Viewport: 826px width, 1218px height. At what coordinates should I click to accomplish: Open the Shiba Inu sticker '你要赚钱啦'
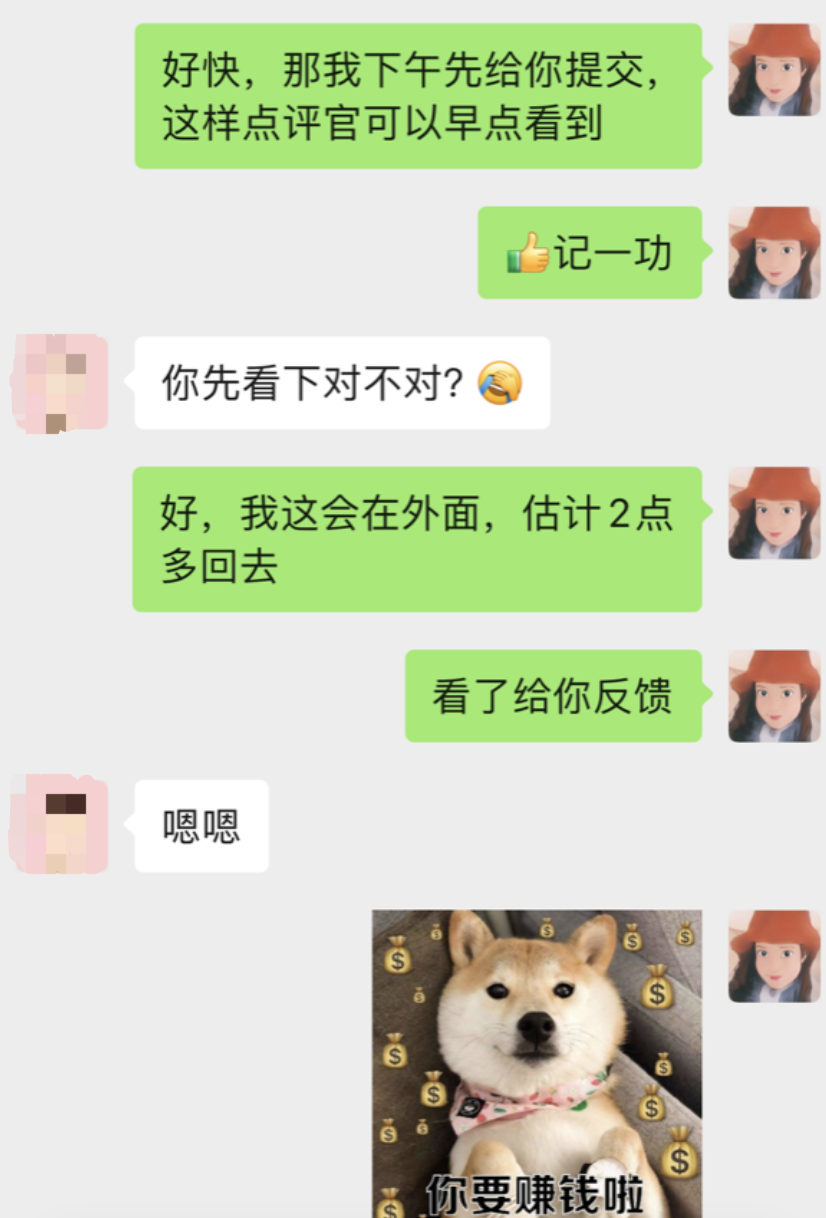coord(537,1062)
